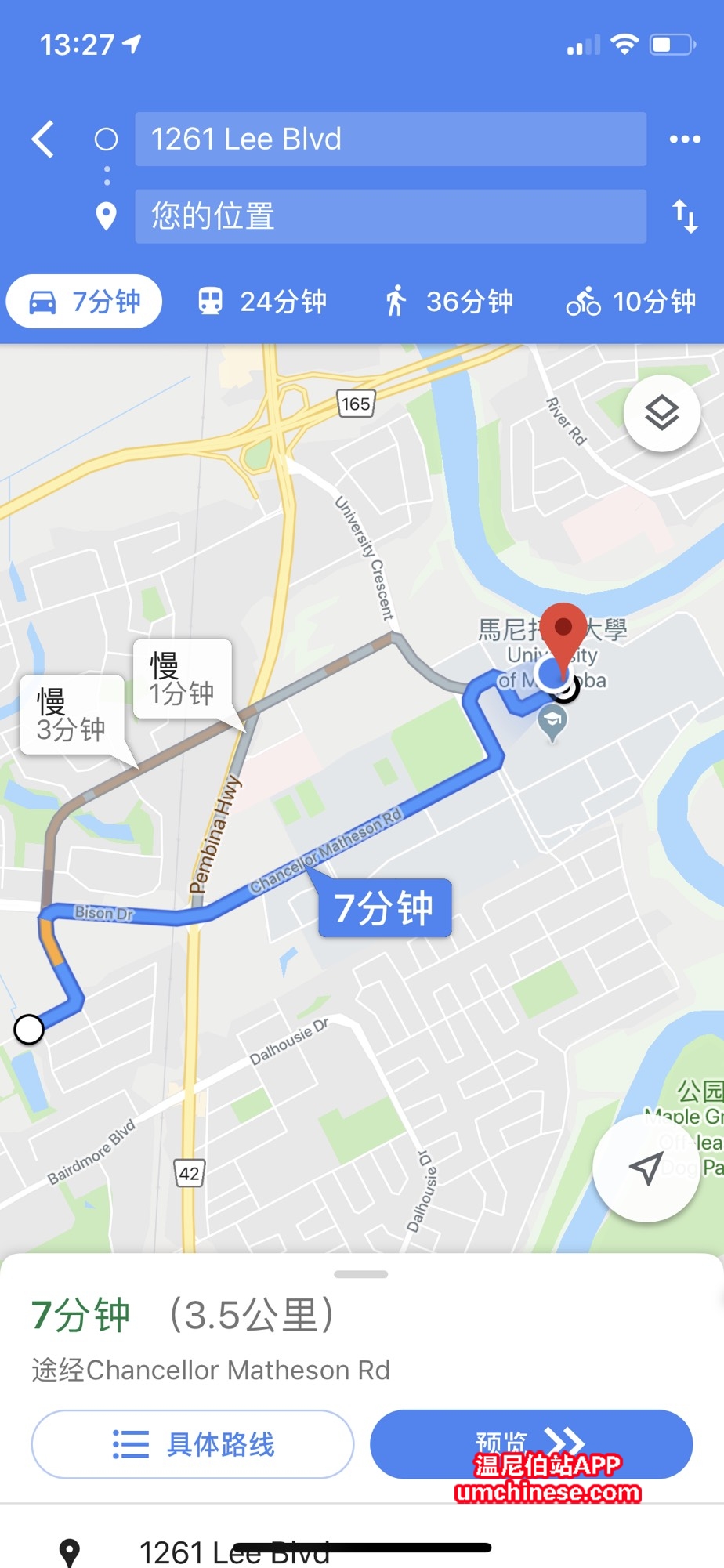724x1568 pixels.
Task: Tap the 7分钟 route label on map
Action: pos(384,908)
